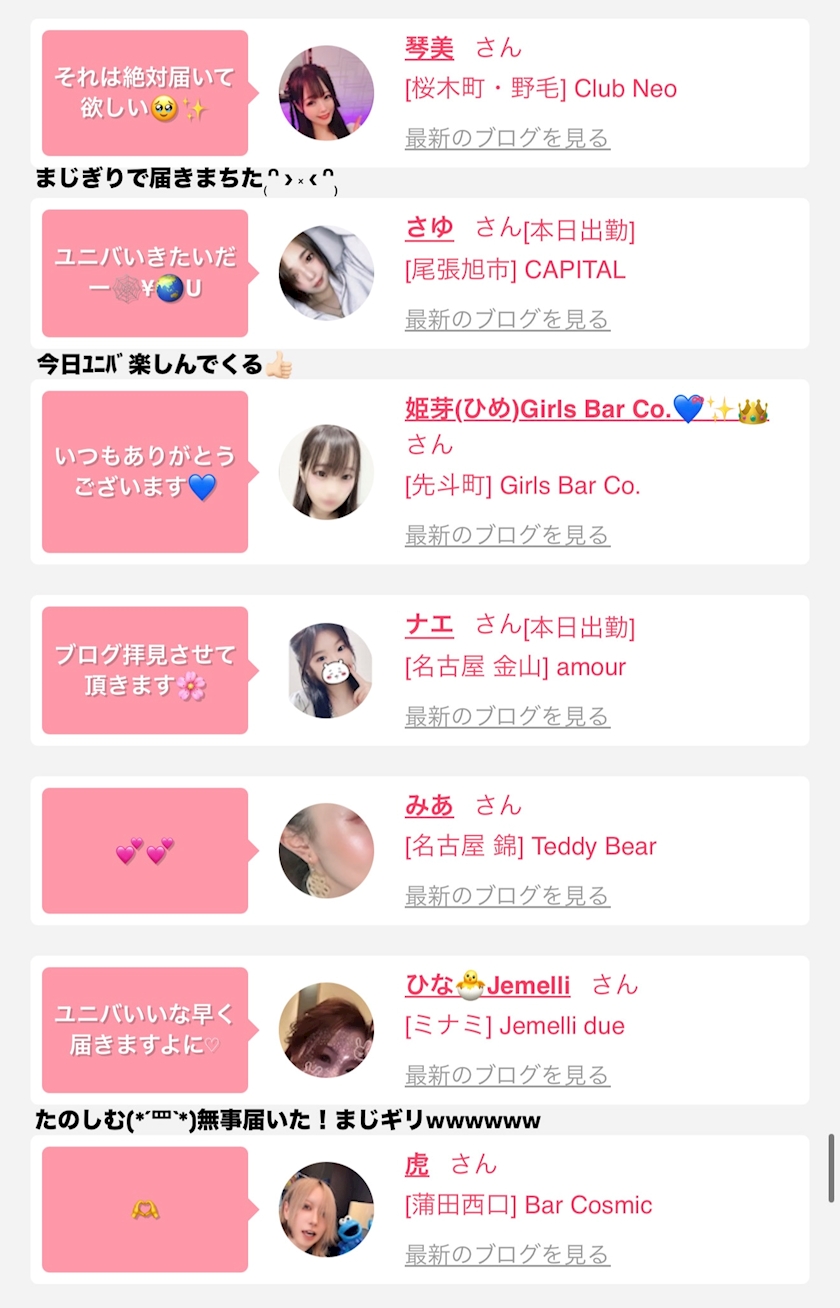Screen dimensions: 840x1308
Task: View みあ's latest blog link
Action: coord(507,895)
